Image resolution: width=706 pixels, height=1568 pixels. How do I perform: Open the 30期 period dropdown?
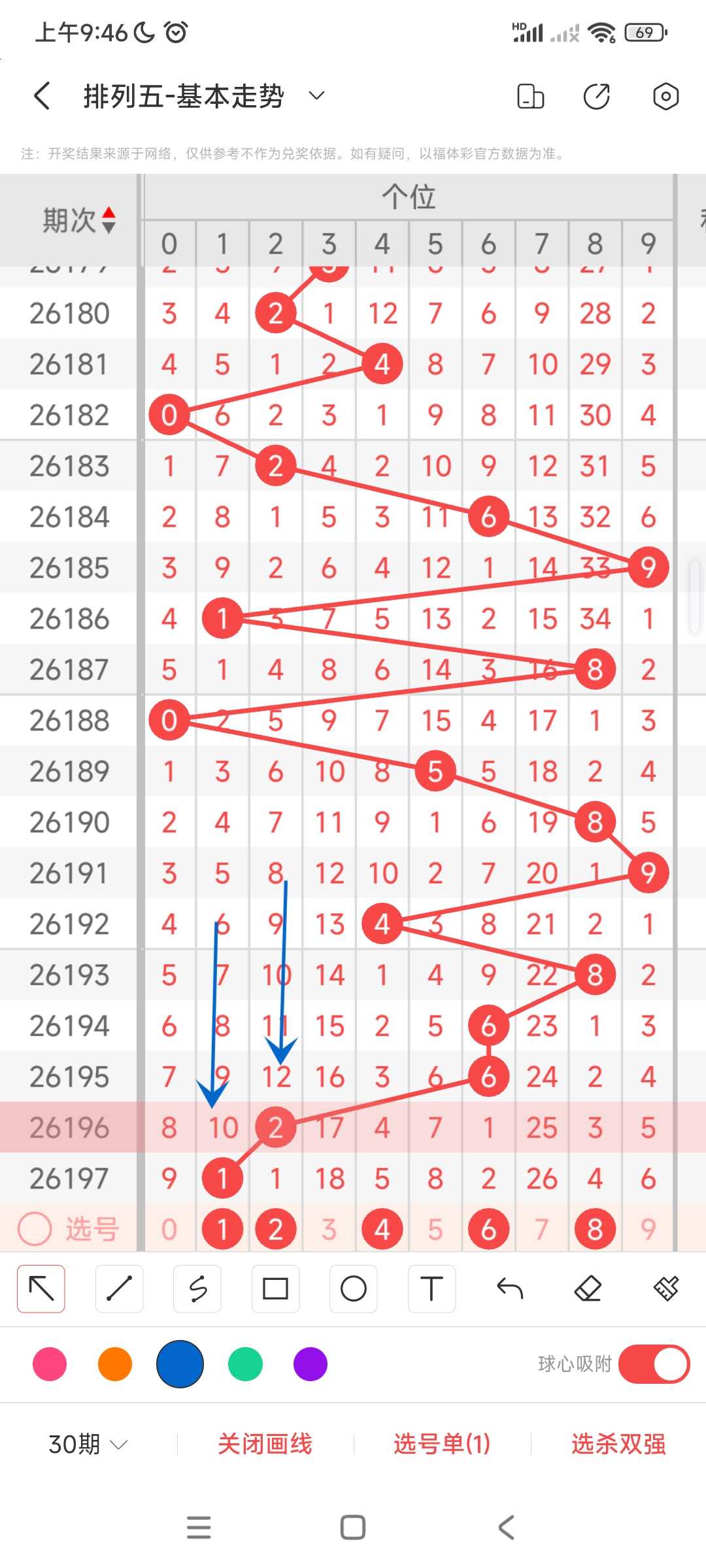pos(88,1444)
